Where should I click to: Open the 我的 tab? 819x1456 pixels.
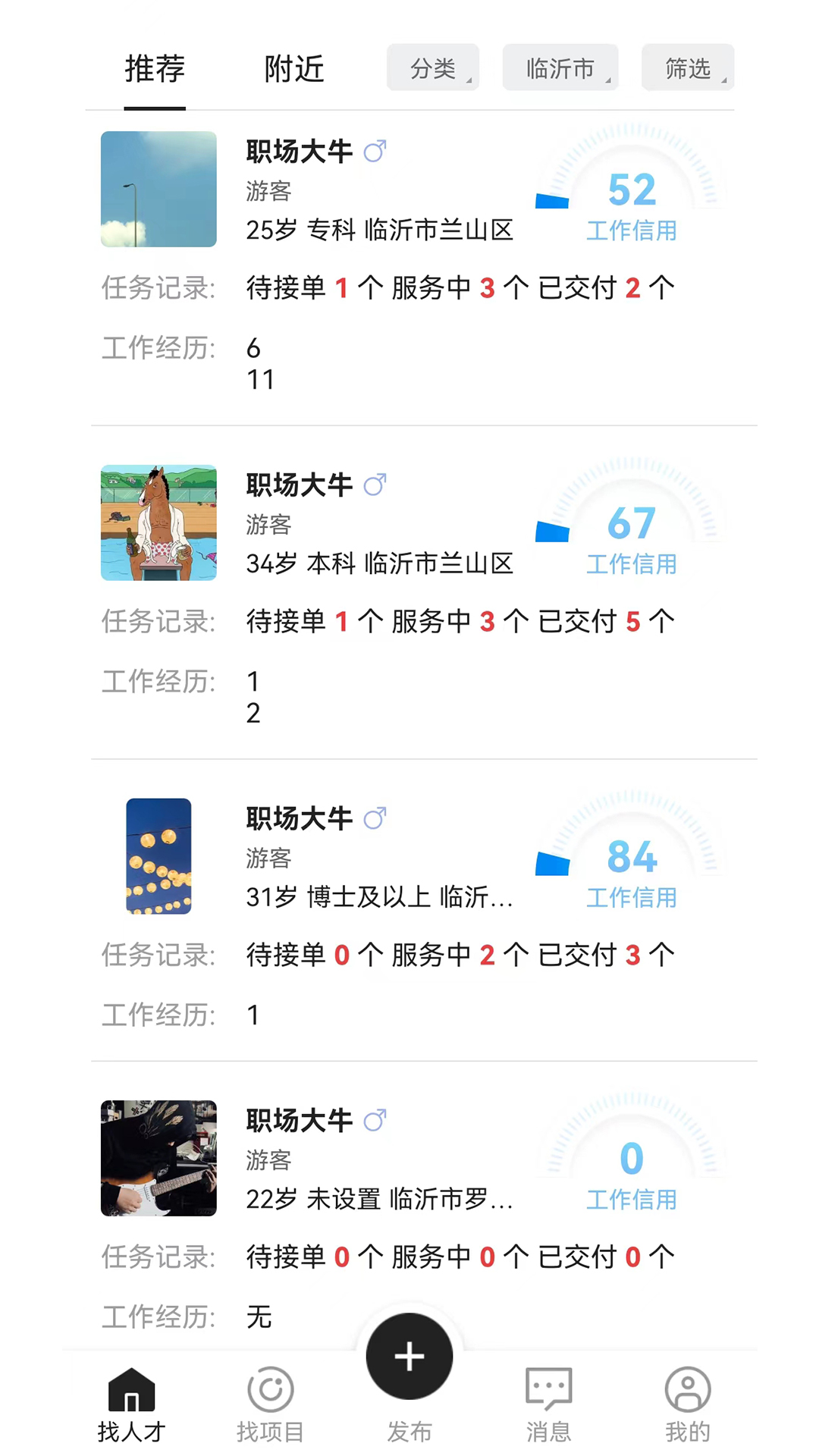point(688,1404)
